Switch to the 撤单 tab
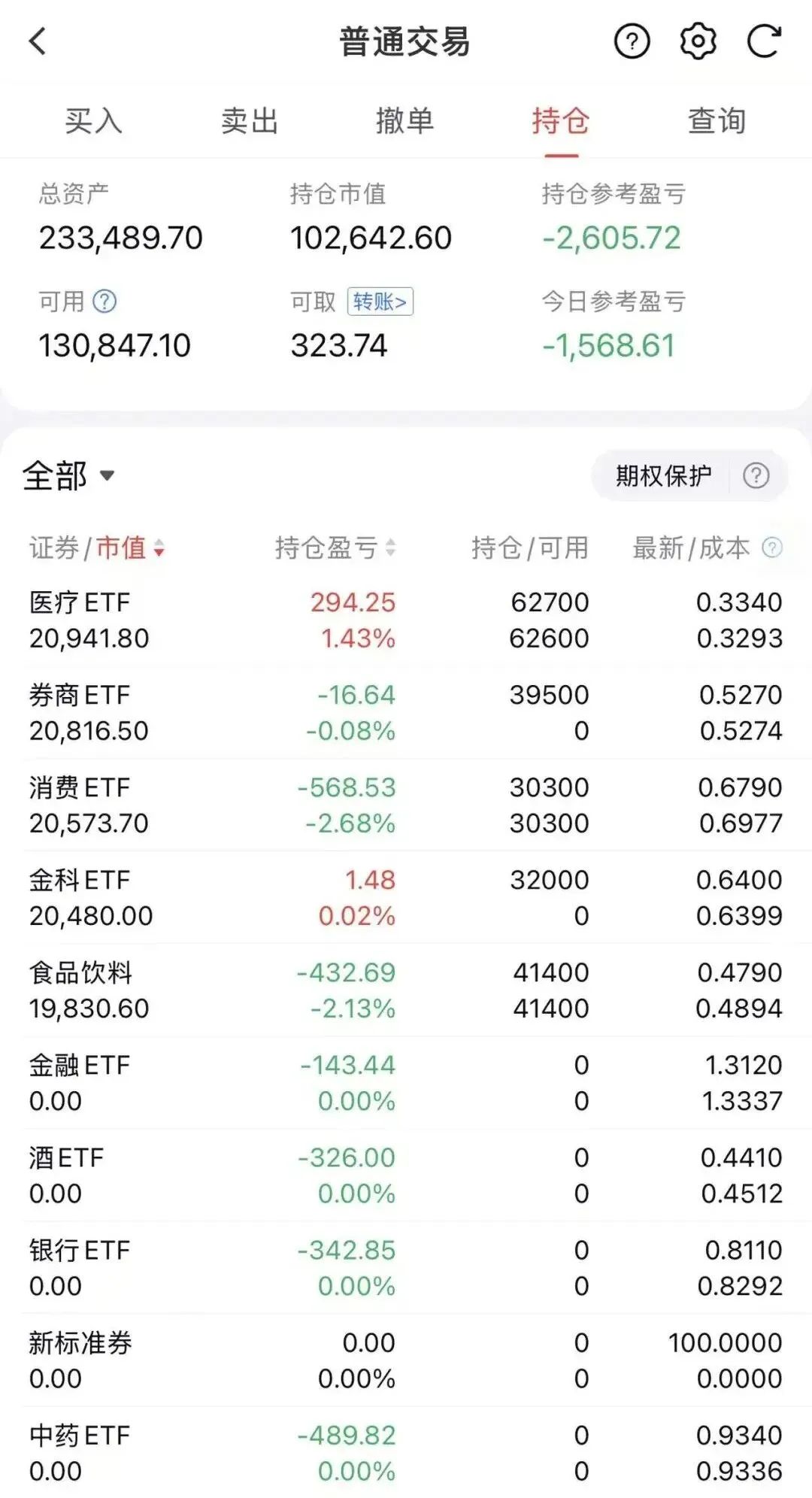The width and height of the screenshot is (812, 1498). (x=405, y=120)
